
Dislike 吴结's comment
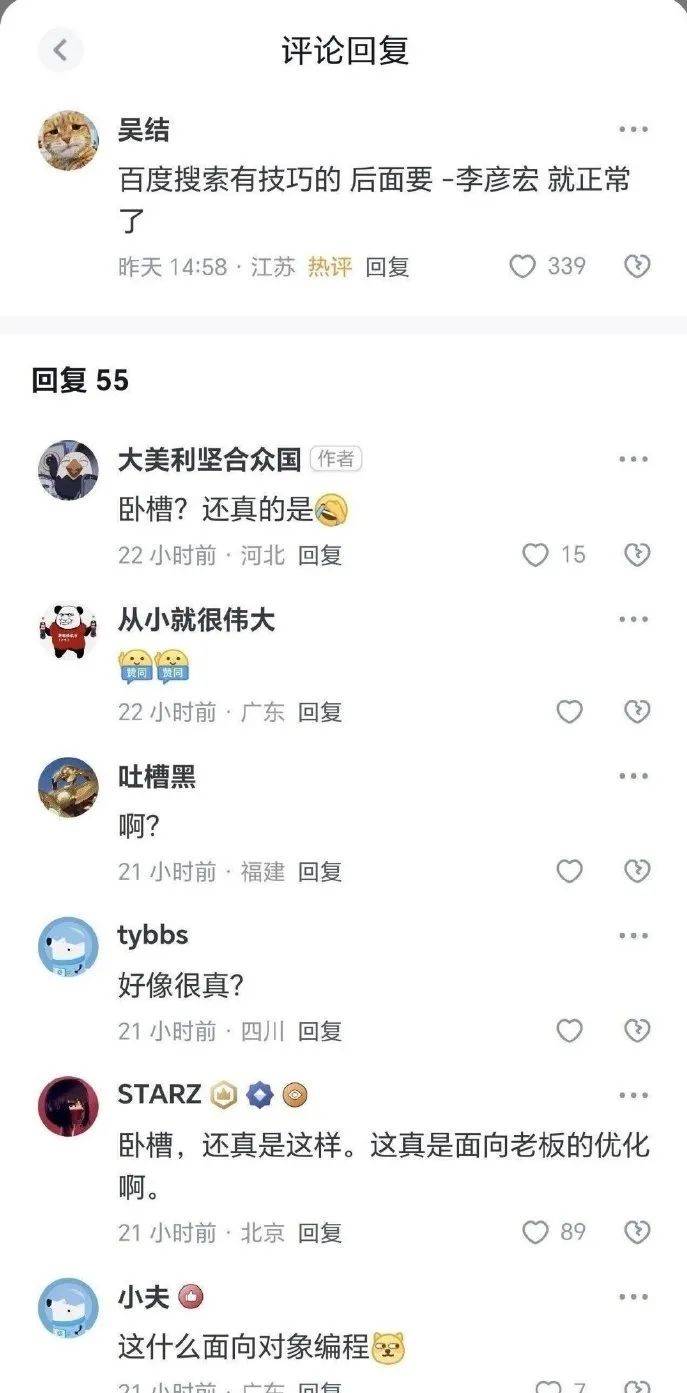[637, 266]
